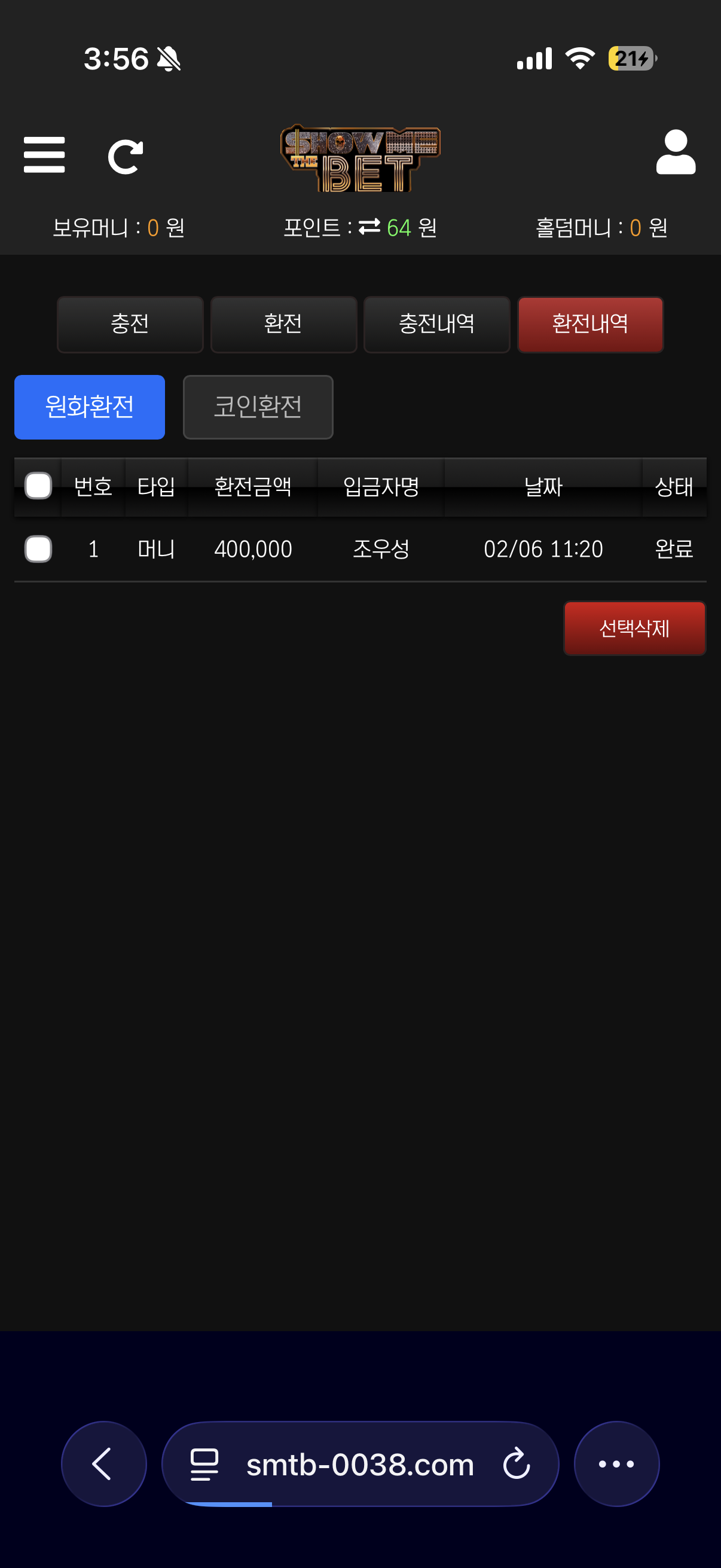Check the select-all box in table header
The height and width of the screenshot is (1568, 721).
click(38, 486)
